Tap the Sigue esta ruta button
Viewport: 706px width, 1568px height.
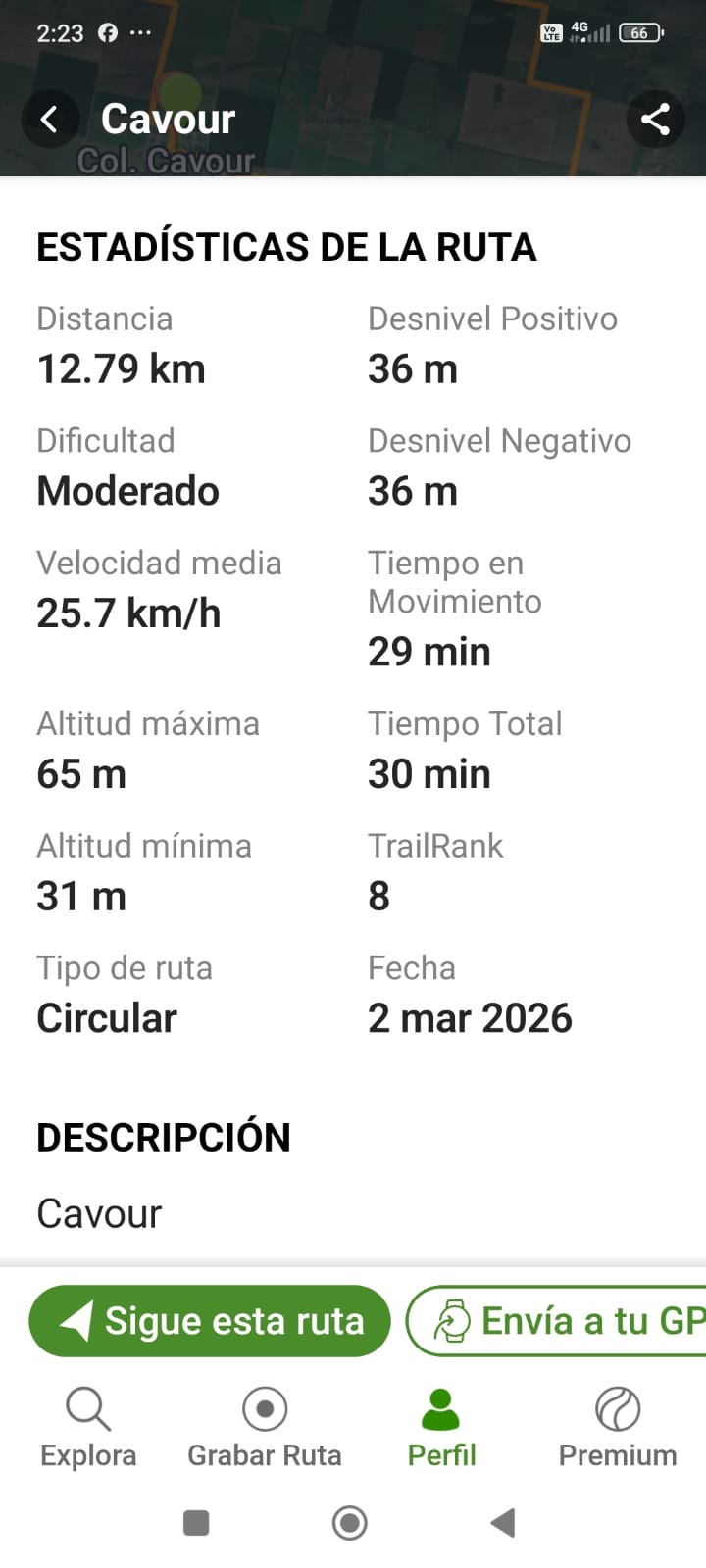click(210, 1321)
